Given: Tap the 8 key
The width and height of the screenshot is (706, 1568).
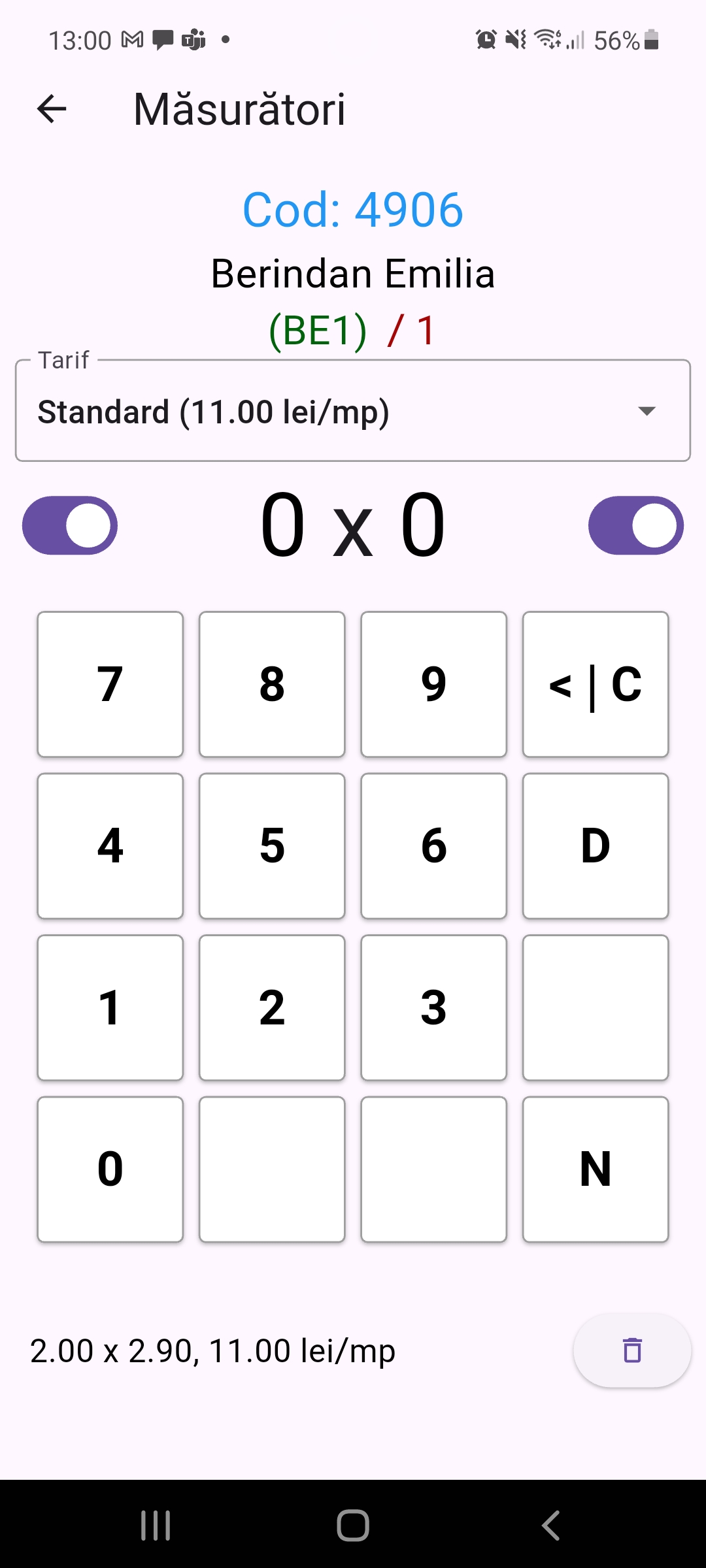Looking at the screenshot, I should [x=272, y=684].
